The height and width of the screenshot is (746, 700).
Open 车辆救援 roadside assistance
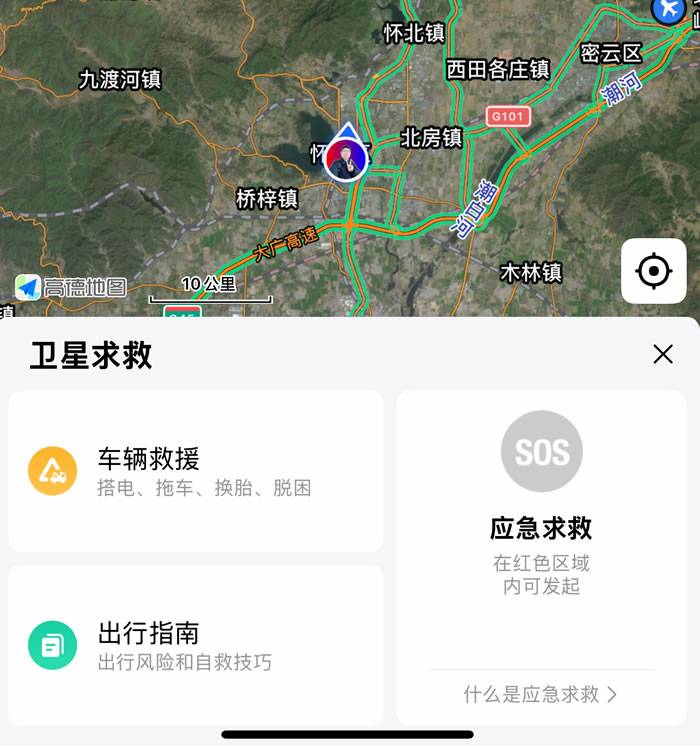(x=196, y=471)
